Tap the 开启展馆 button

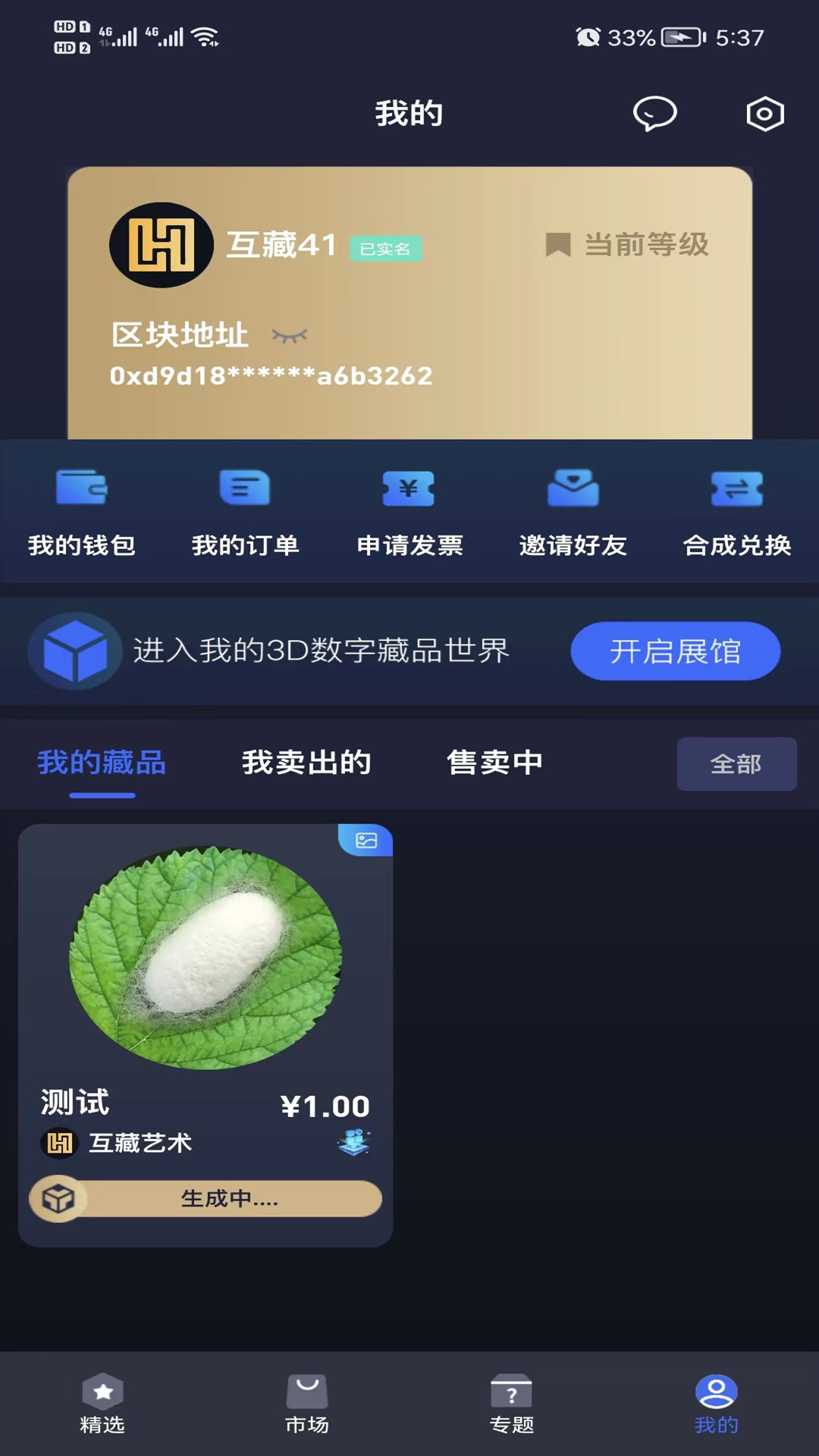pos(675,651)
